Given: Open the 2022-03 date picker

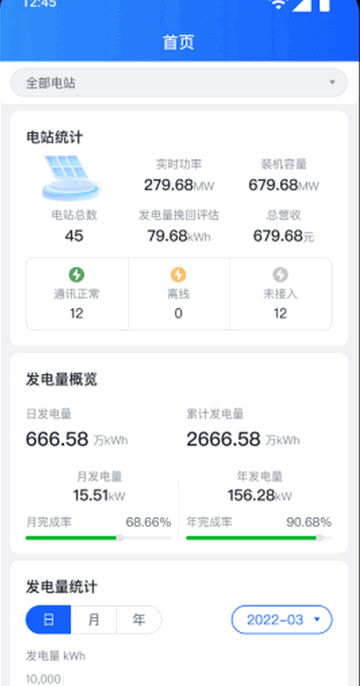Looking at the screenshot, I should click(282, 620).
